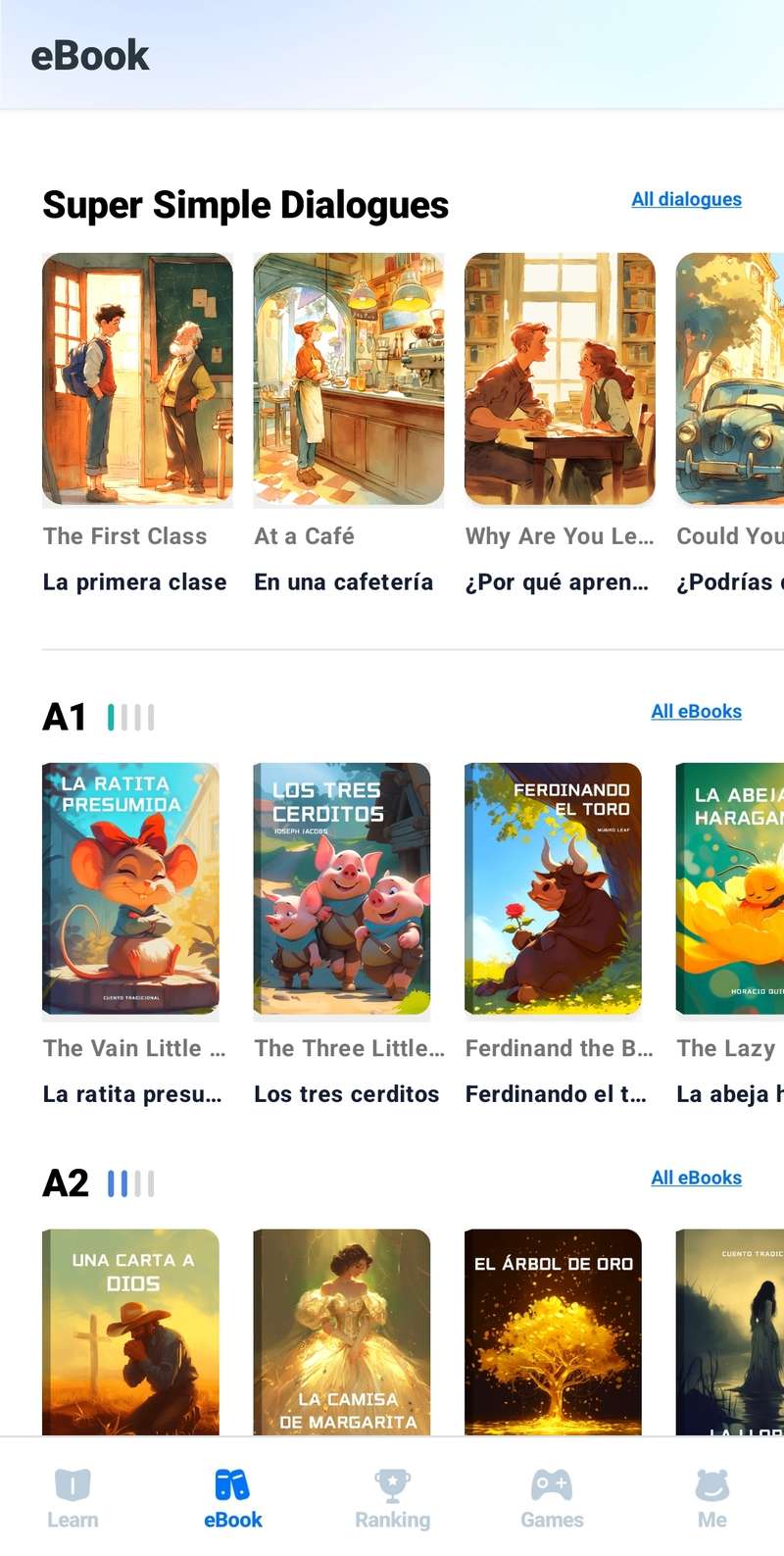The height and width of the screenshot is (1556, 784).
Task: Open El árbol de oro eBook
Action: (x=553, y=1332)
